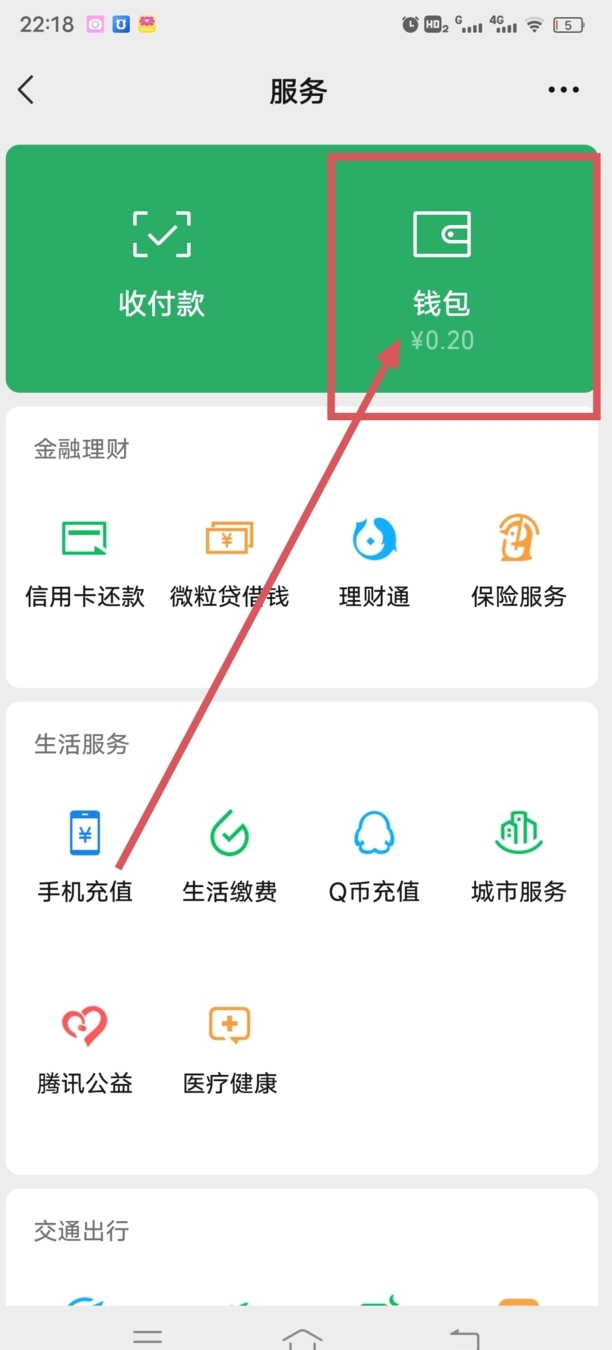Screen dimensions: 612x1350
Task: Open 收付款 to pay or receive
Action: point(162,265)
